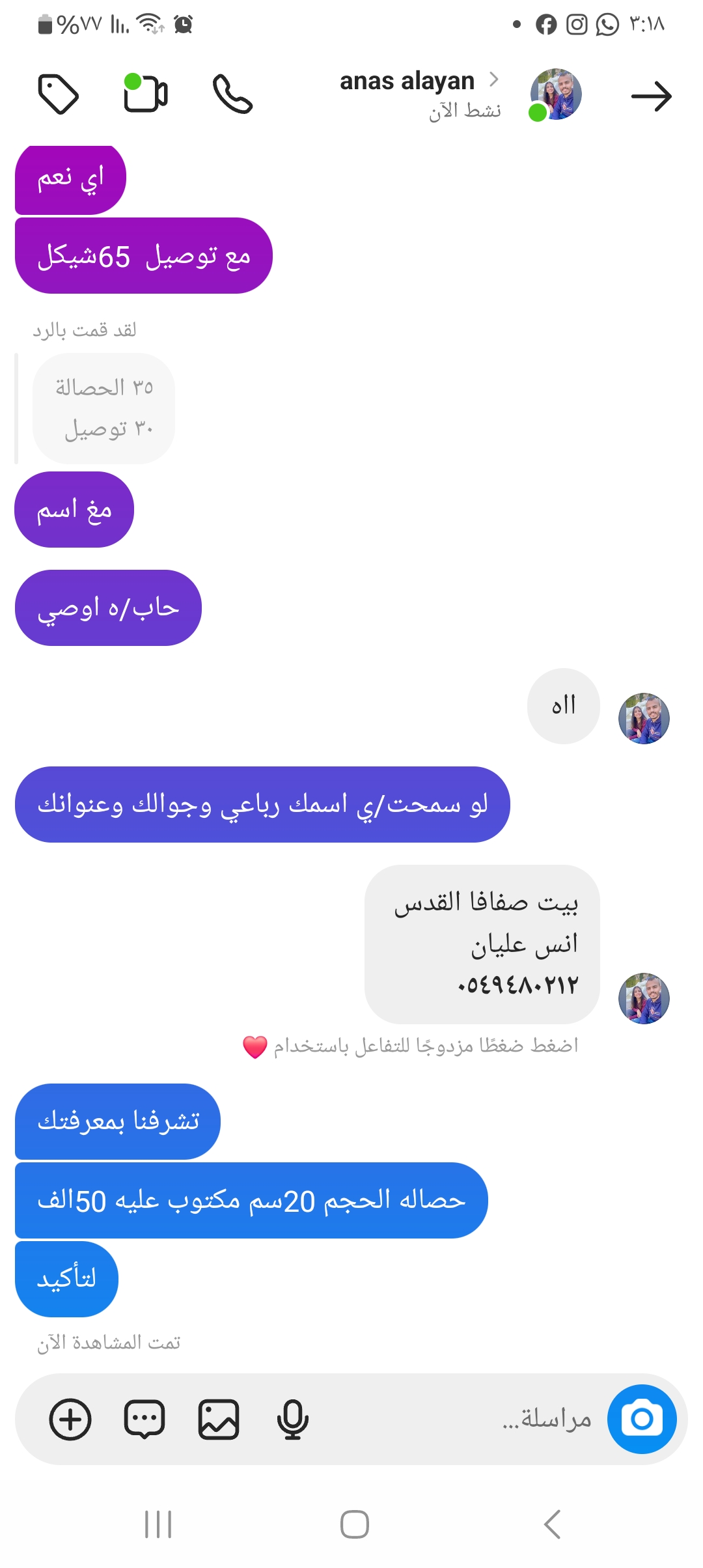703x1568 pixels.
Task: Open the saved replies bubble icon
Action: (x=145, y=1419)
